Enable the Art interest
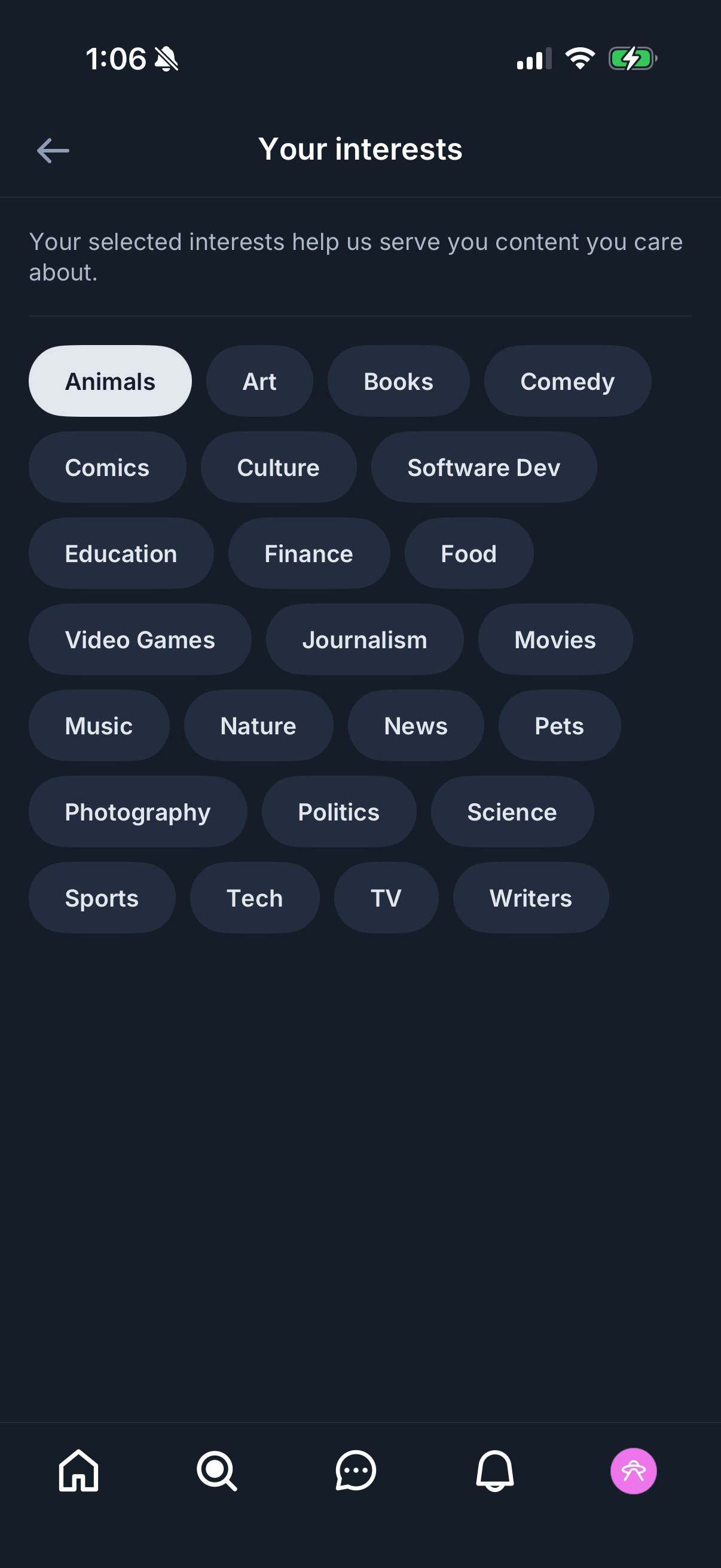 point(259,380)
